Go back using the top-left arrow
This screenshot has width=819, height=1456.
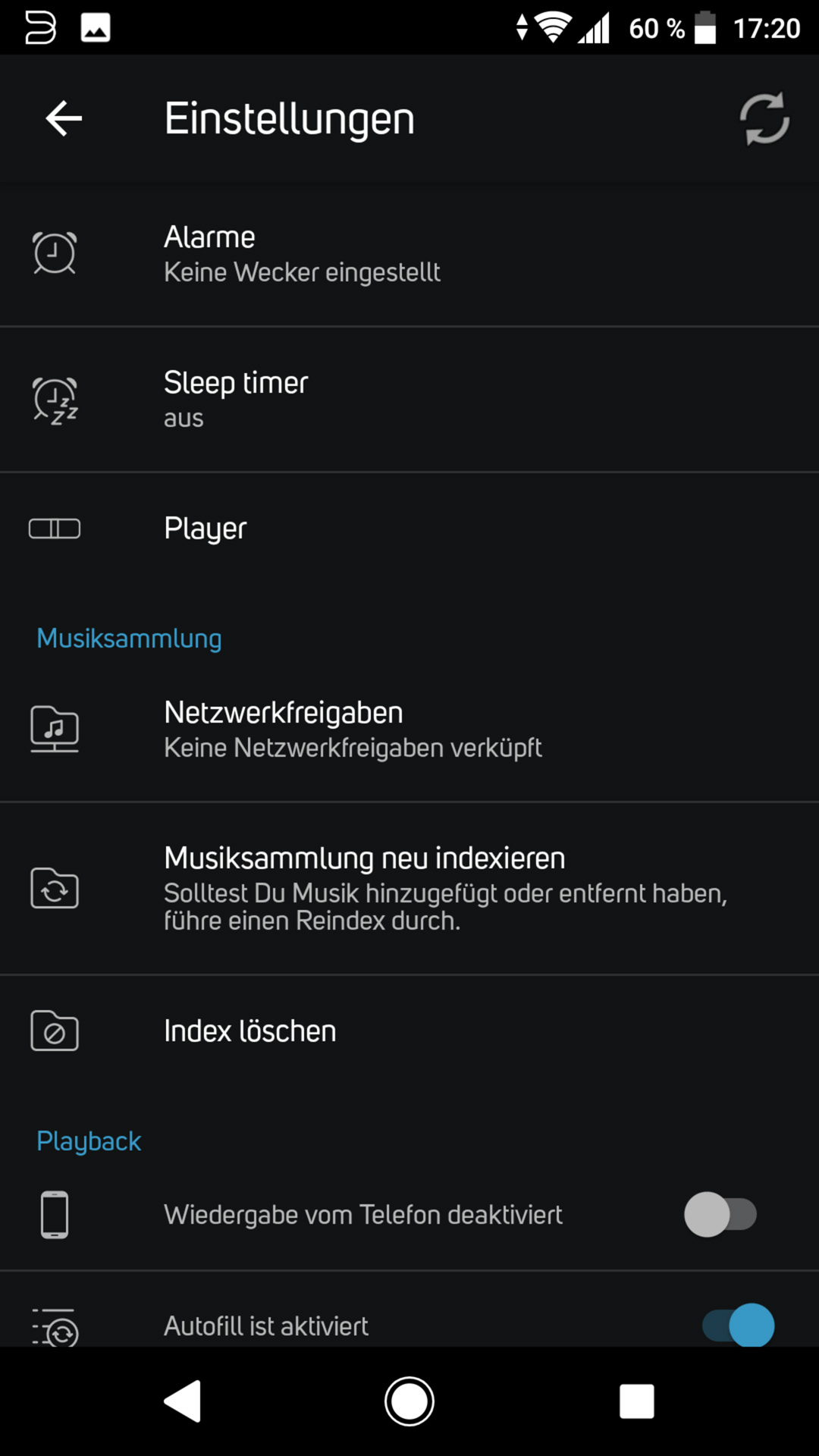coord(64,118)
